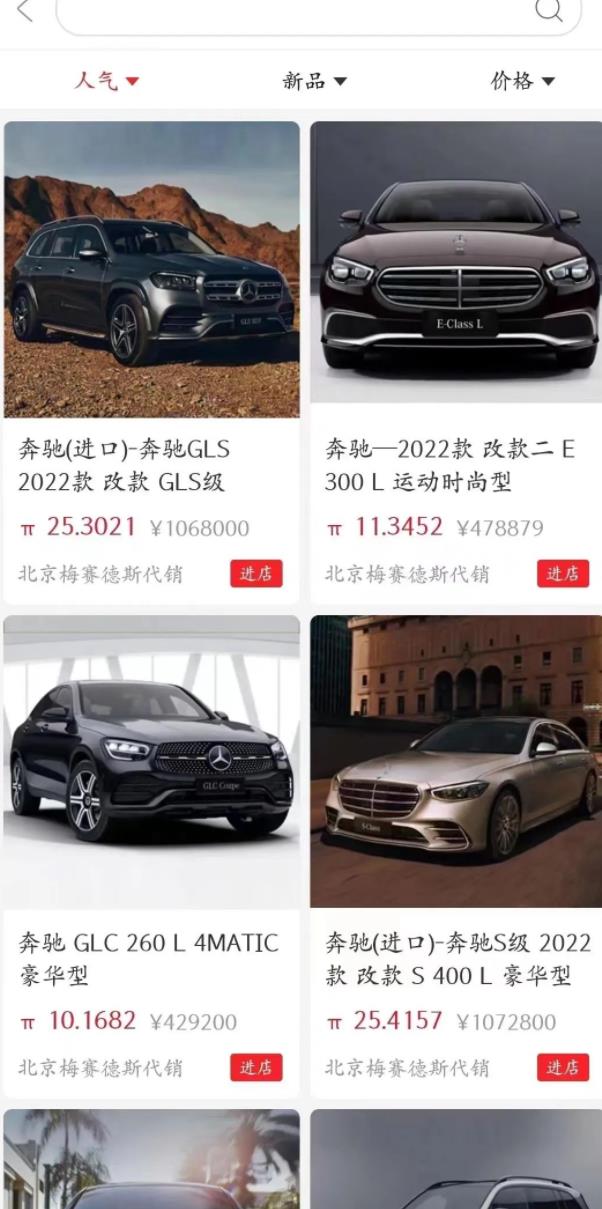Go back using the top-left arrow
The image size is (602, 1209).
(24, 11)
